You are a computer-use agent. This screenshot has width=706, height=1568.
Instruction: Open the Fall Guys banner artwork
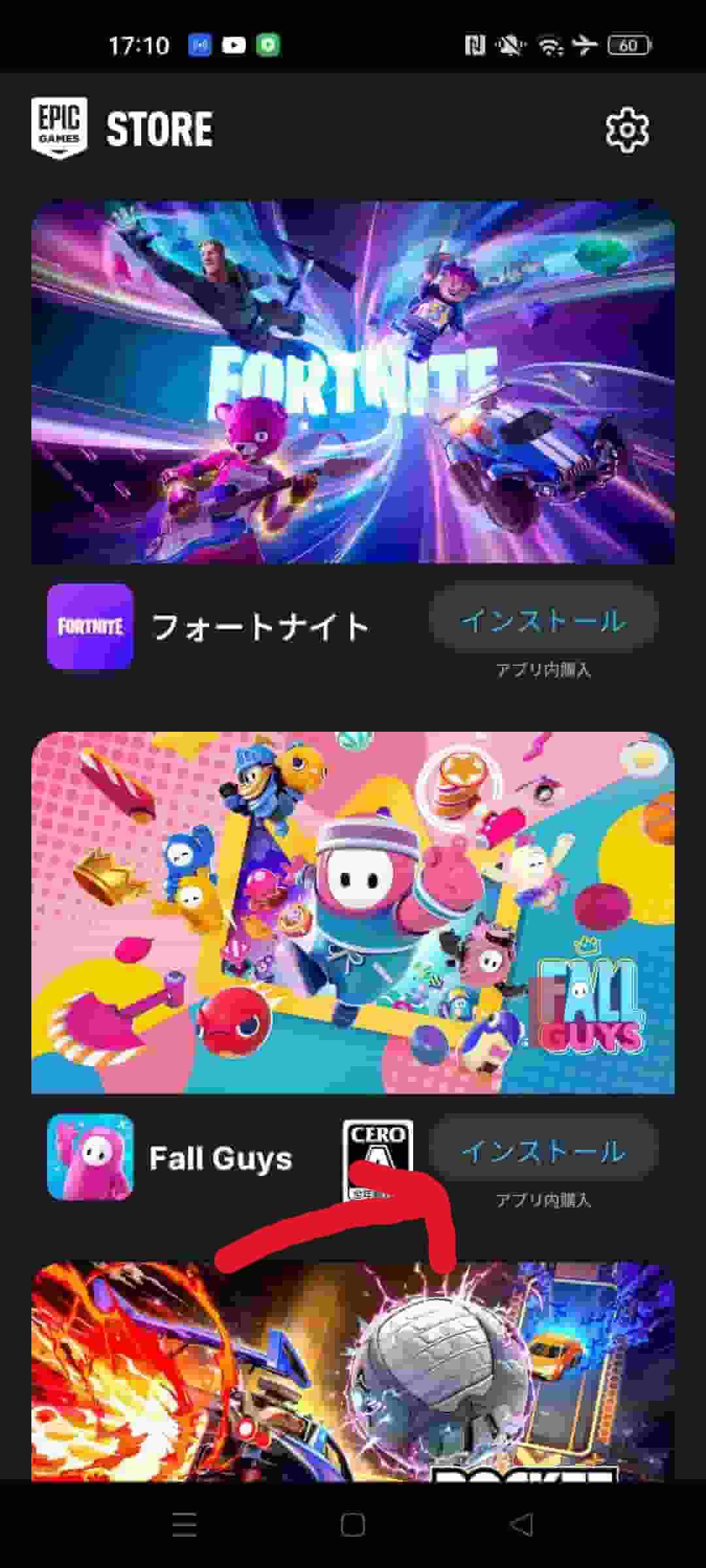coord(353,915)
